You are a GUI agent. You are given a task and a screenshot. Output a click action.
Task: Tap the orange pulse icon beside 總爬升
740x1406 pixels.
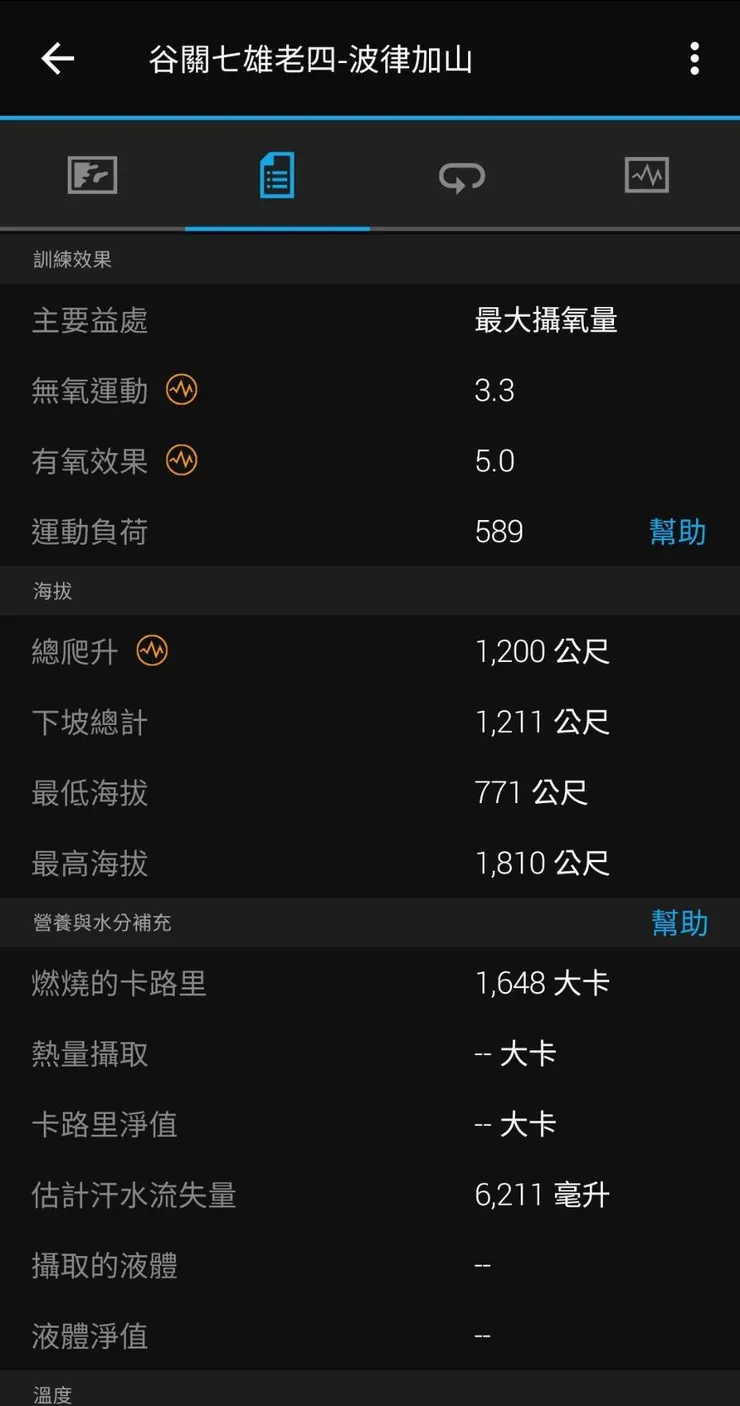(150, 651)
